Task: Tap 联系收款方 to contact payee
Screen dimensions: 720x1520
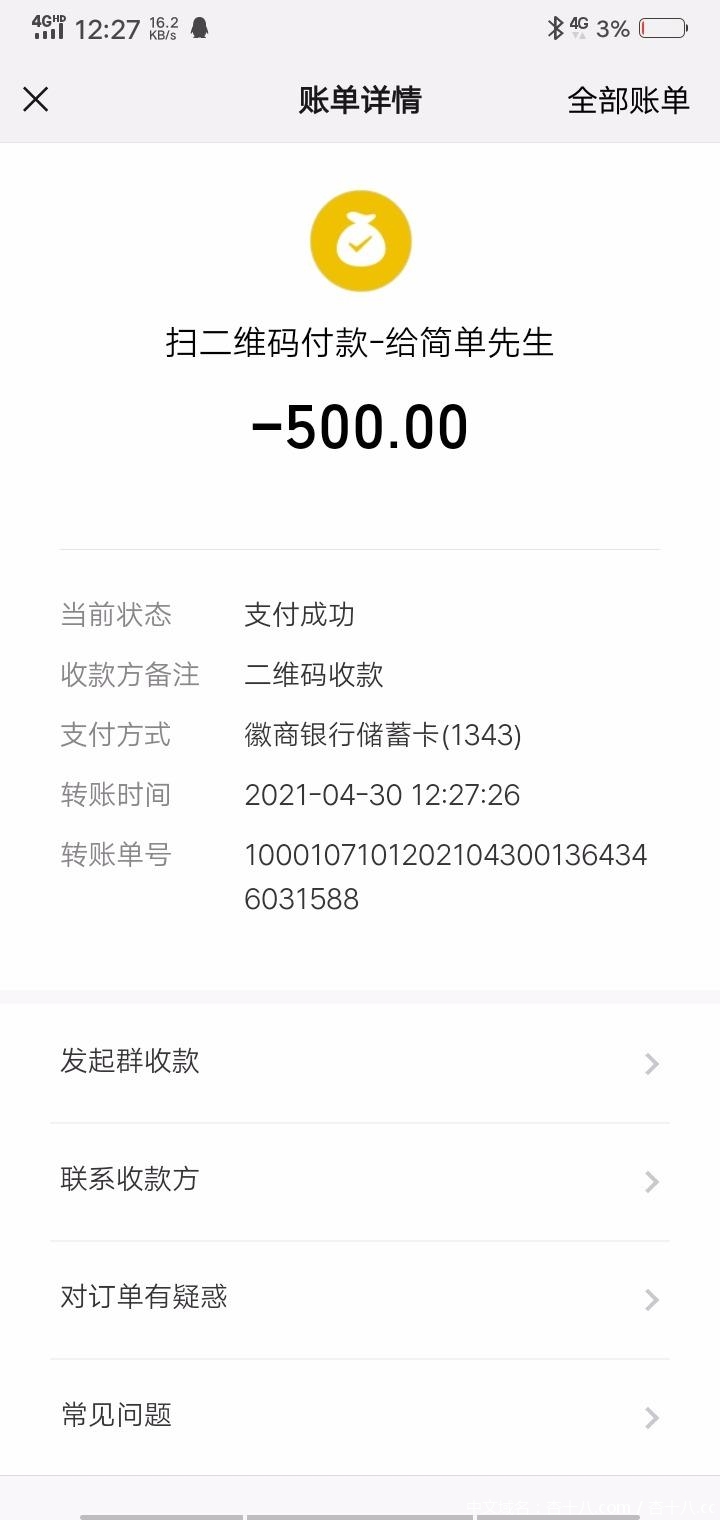Action: (x=130, y=1181)
